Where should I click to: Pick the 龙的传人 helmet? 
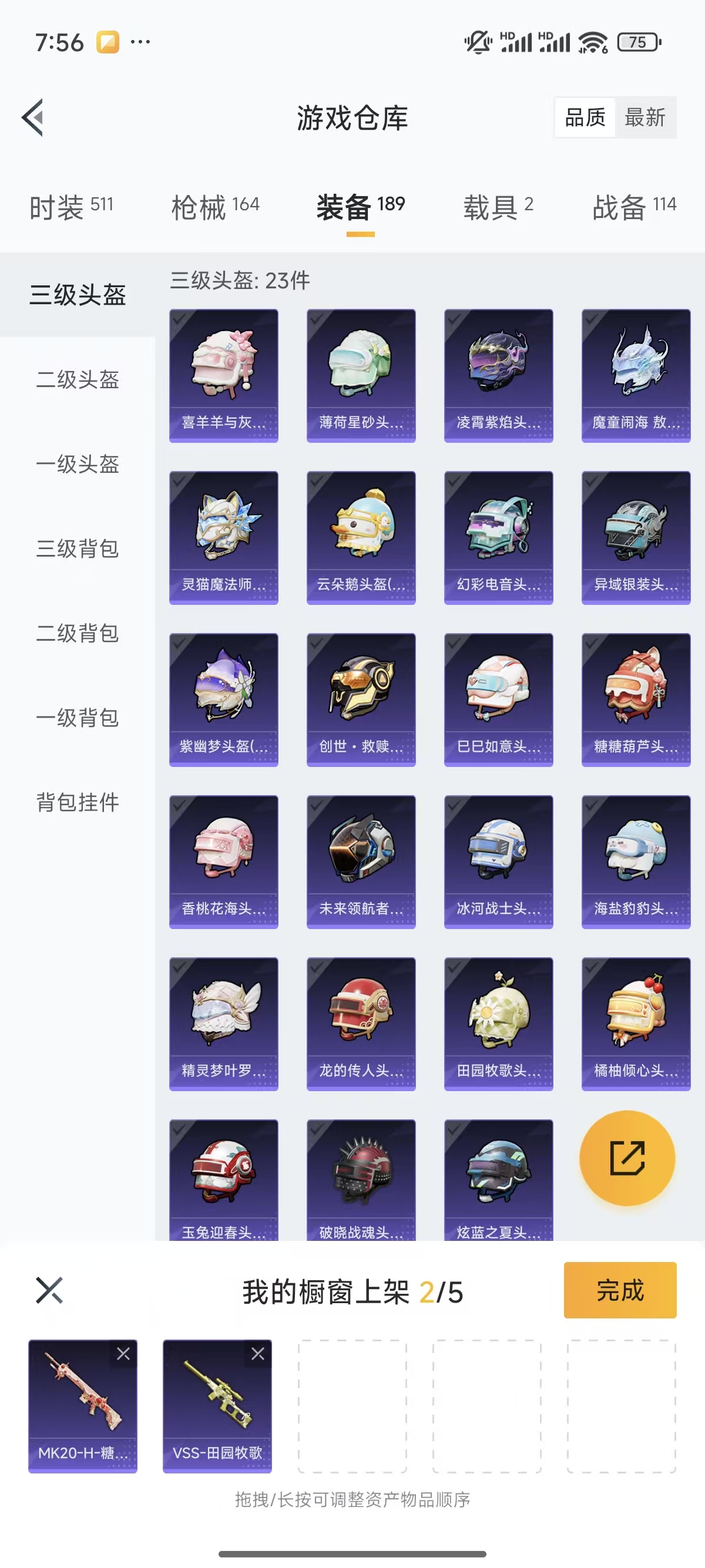361,1024
